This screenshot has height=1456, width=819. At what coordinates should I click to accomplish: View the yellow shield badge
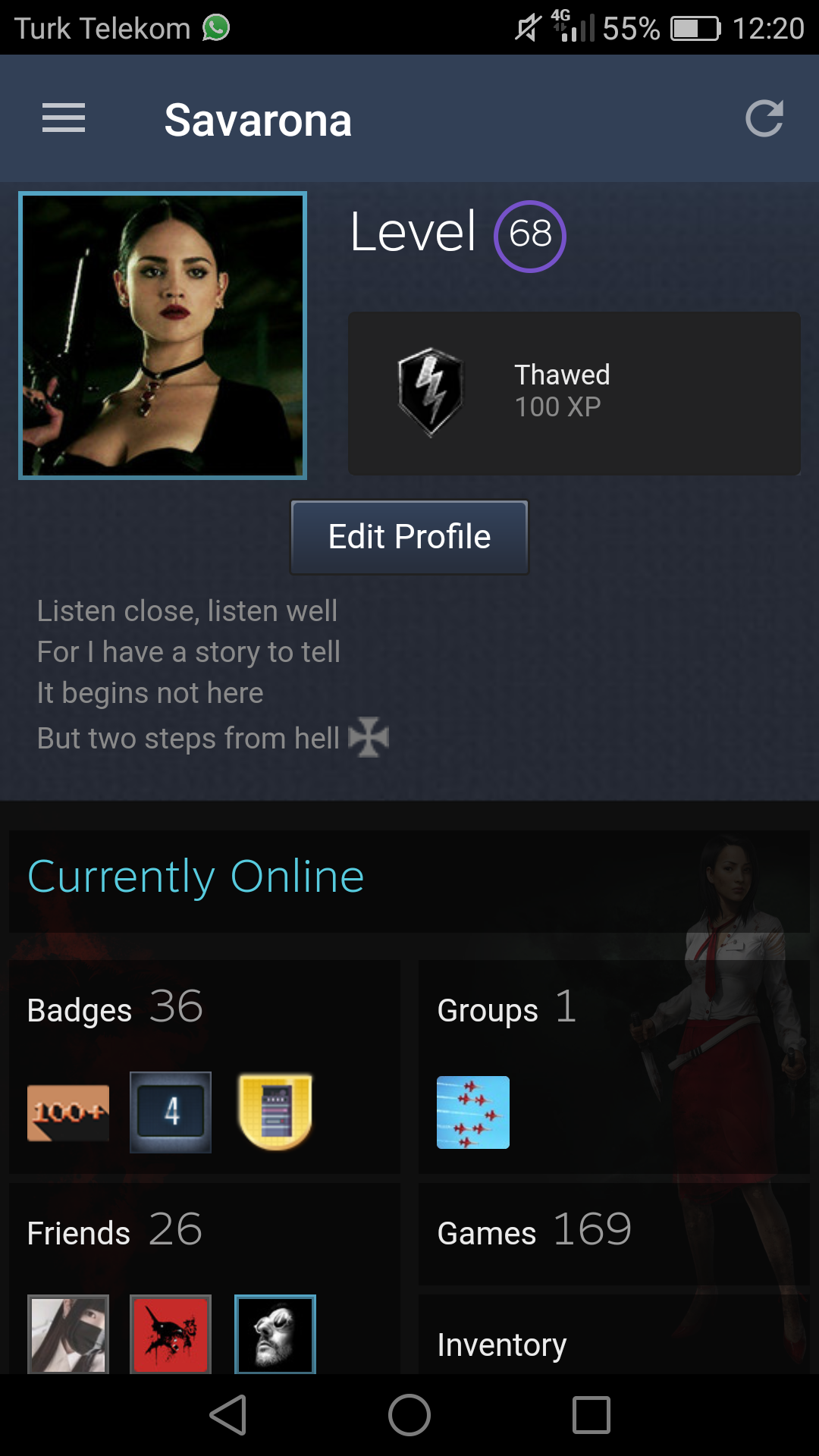point(275,1112)
